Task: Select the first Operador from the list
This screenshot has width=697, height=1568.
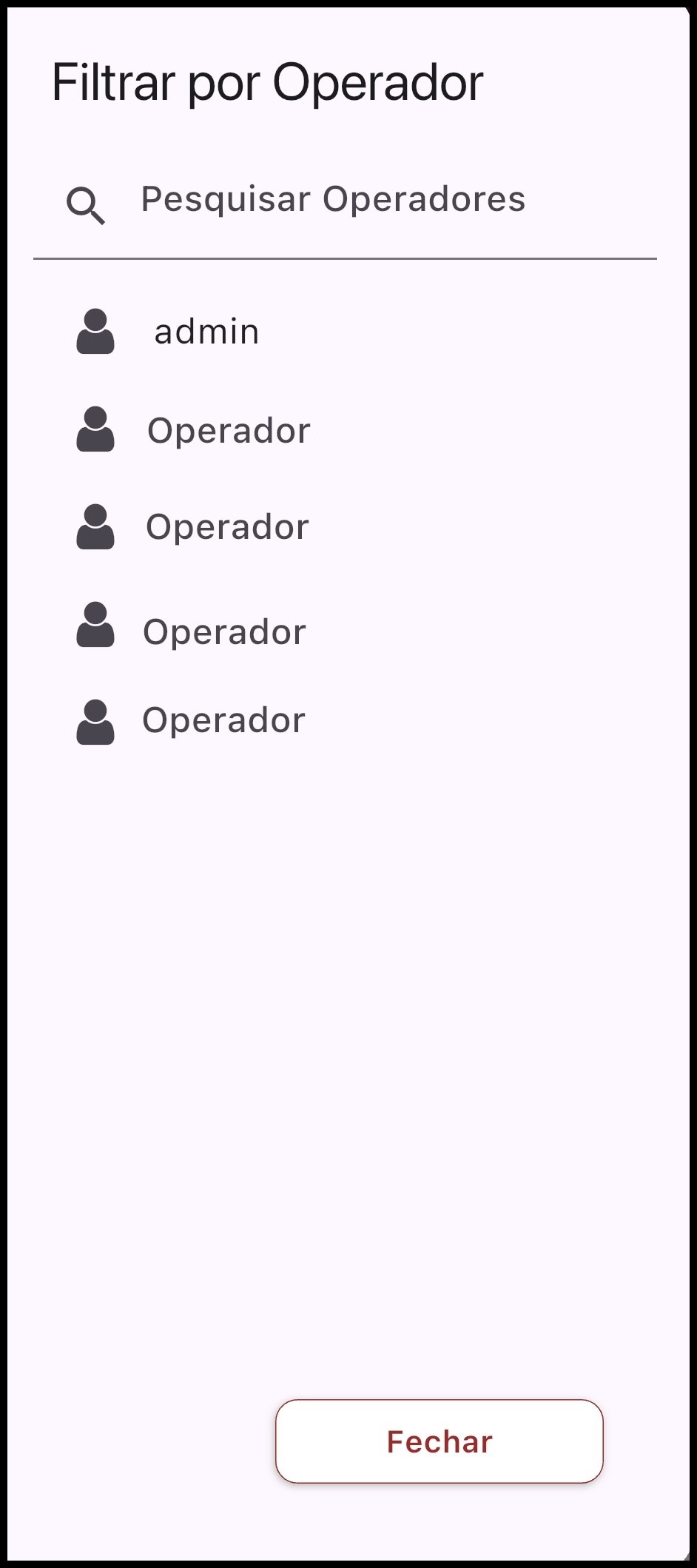Action: (228, 430)
